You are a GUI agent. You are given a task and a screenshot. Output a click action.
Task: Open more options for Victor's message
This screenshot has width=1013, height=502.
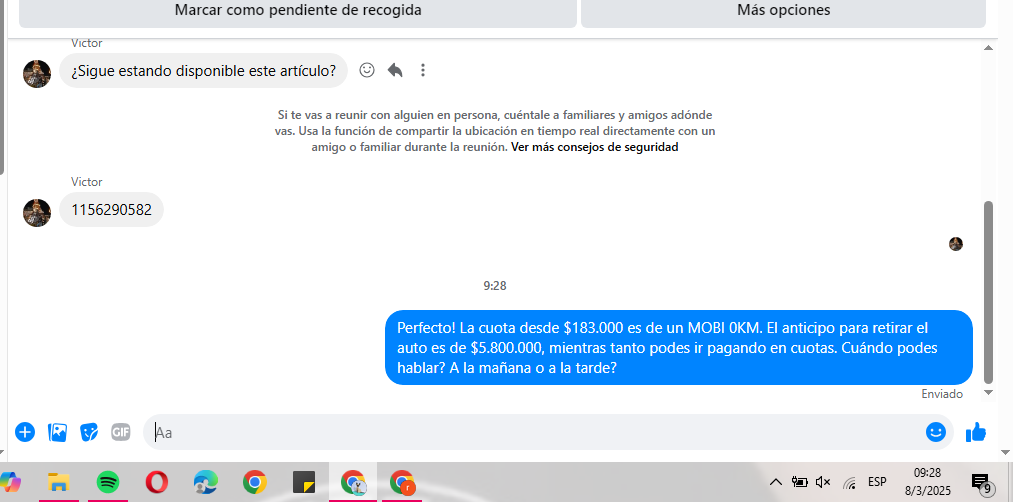(x=423, y=70)
